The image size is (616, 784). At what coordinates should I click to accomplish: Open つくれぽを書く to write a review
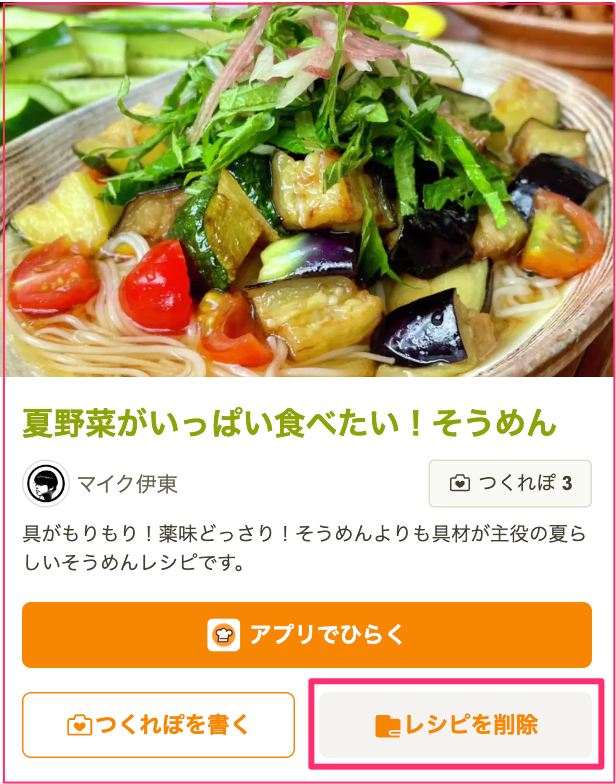[158, 725]
